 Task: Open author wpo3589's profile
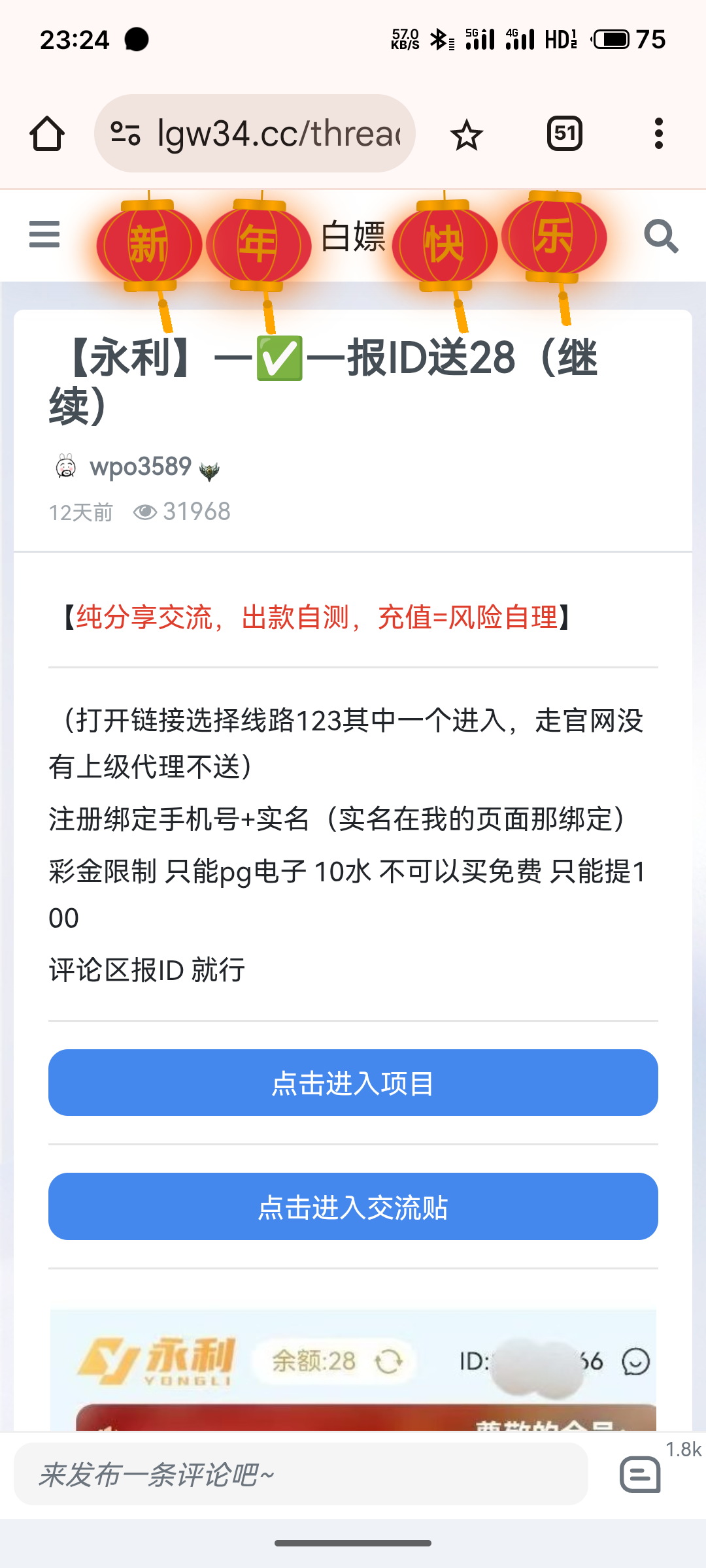click(140, 467)
